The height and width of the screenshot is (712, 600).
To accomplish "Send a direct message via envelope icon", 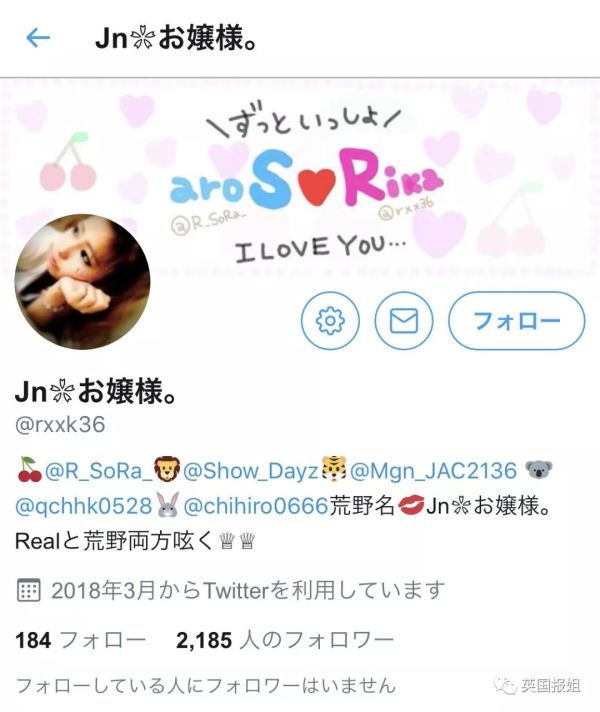I will point(403,321).
